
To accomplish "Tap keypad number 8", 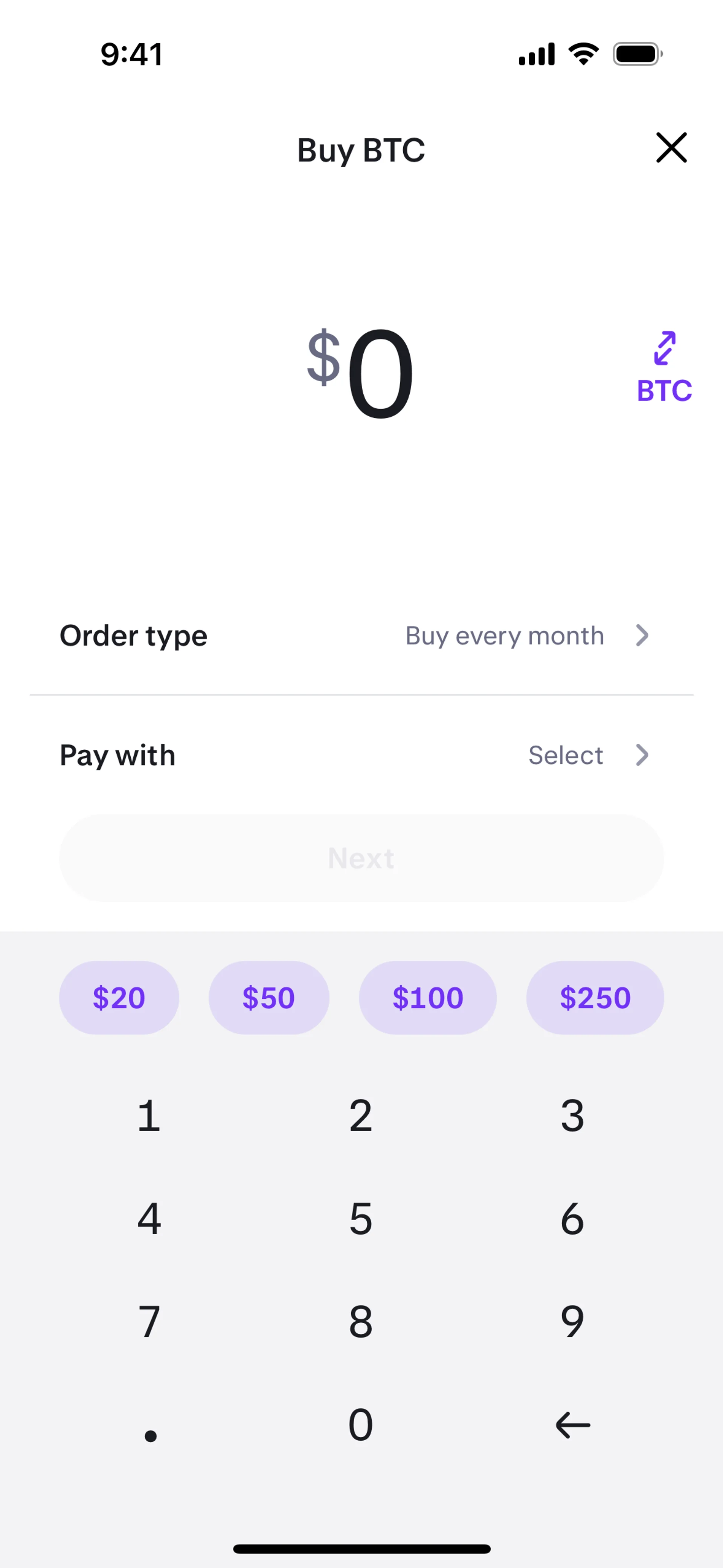I will (x=361, y=1322).
